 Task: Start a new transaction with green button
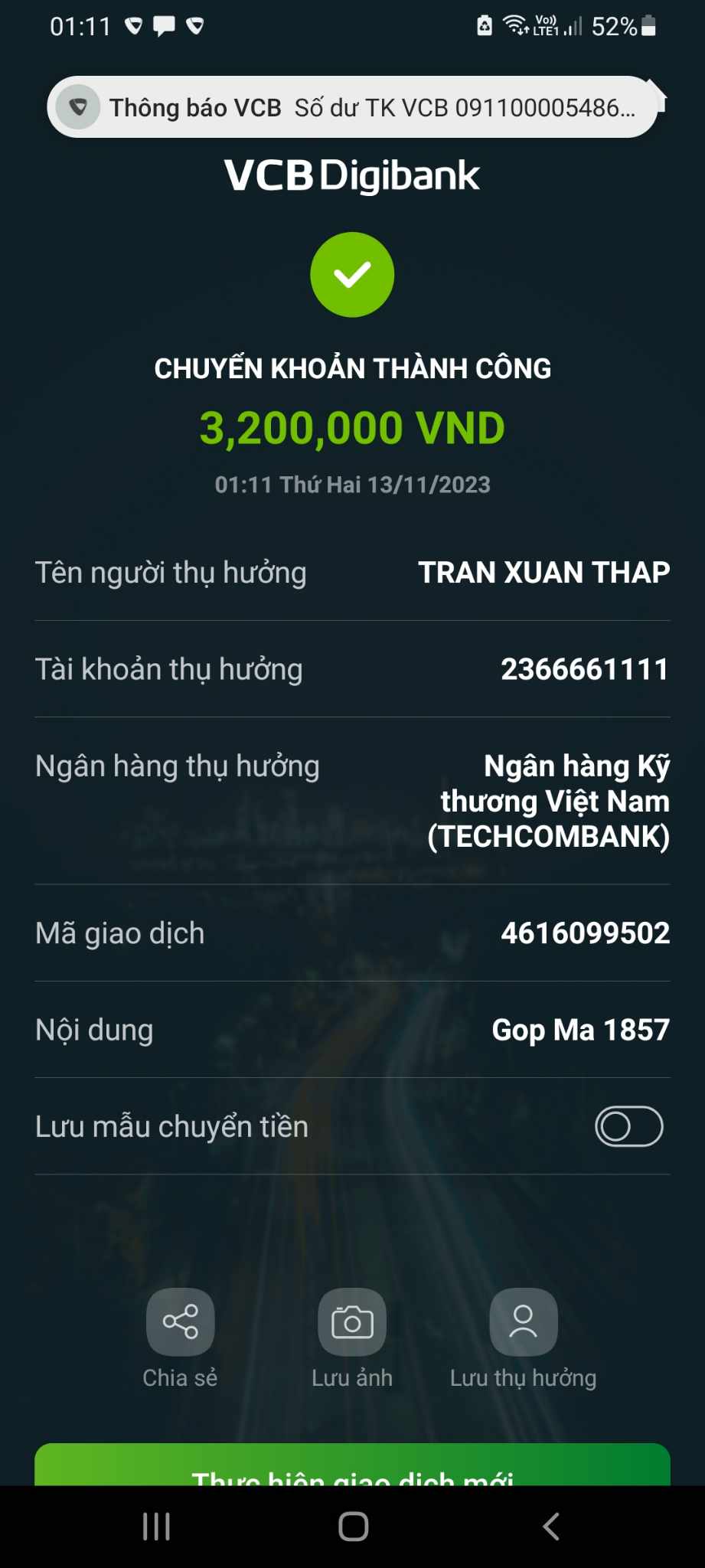[352, 1466]
